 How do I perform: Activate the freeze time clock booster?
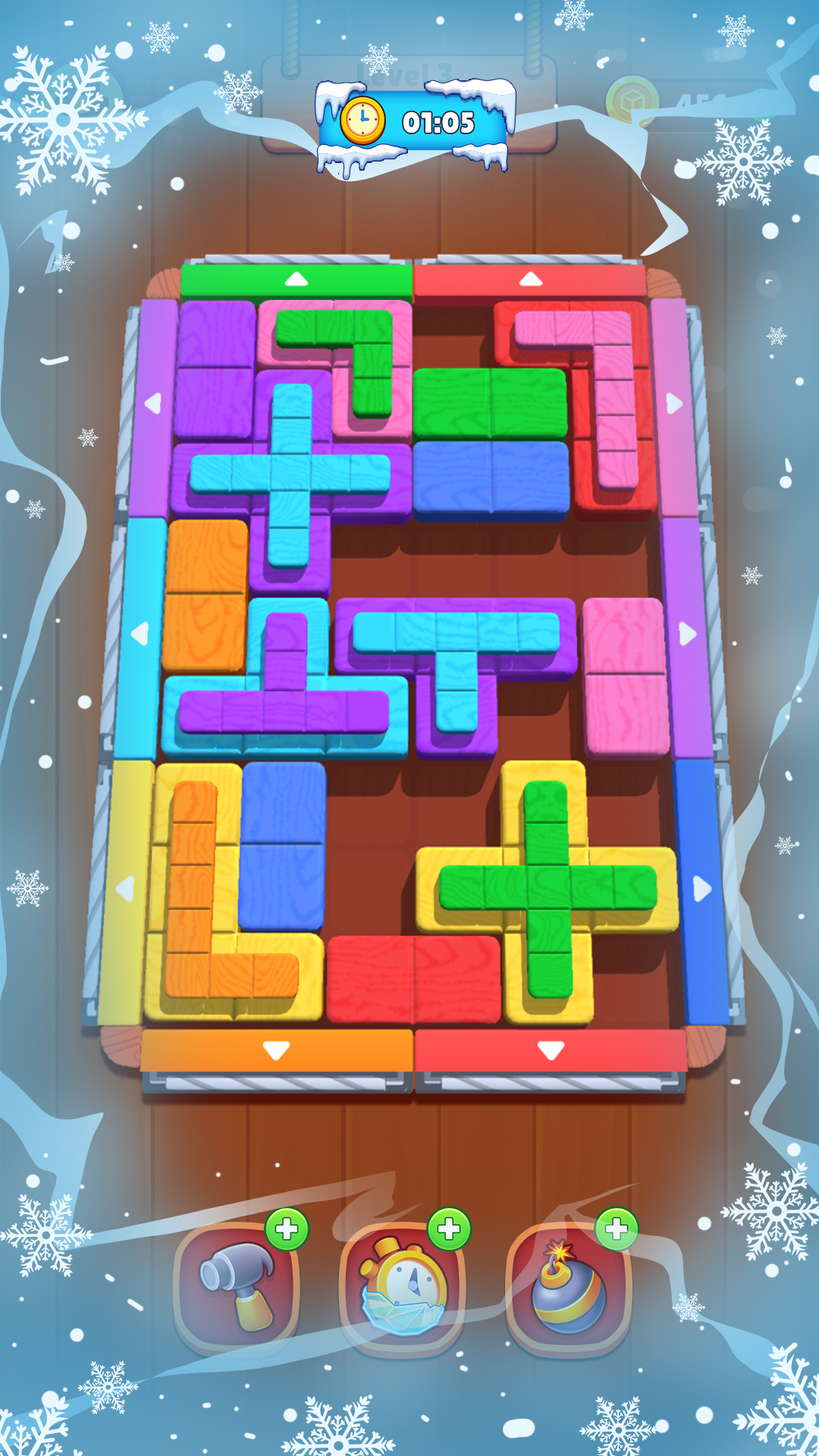402,1288
